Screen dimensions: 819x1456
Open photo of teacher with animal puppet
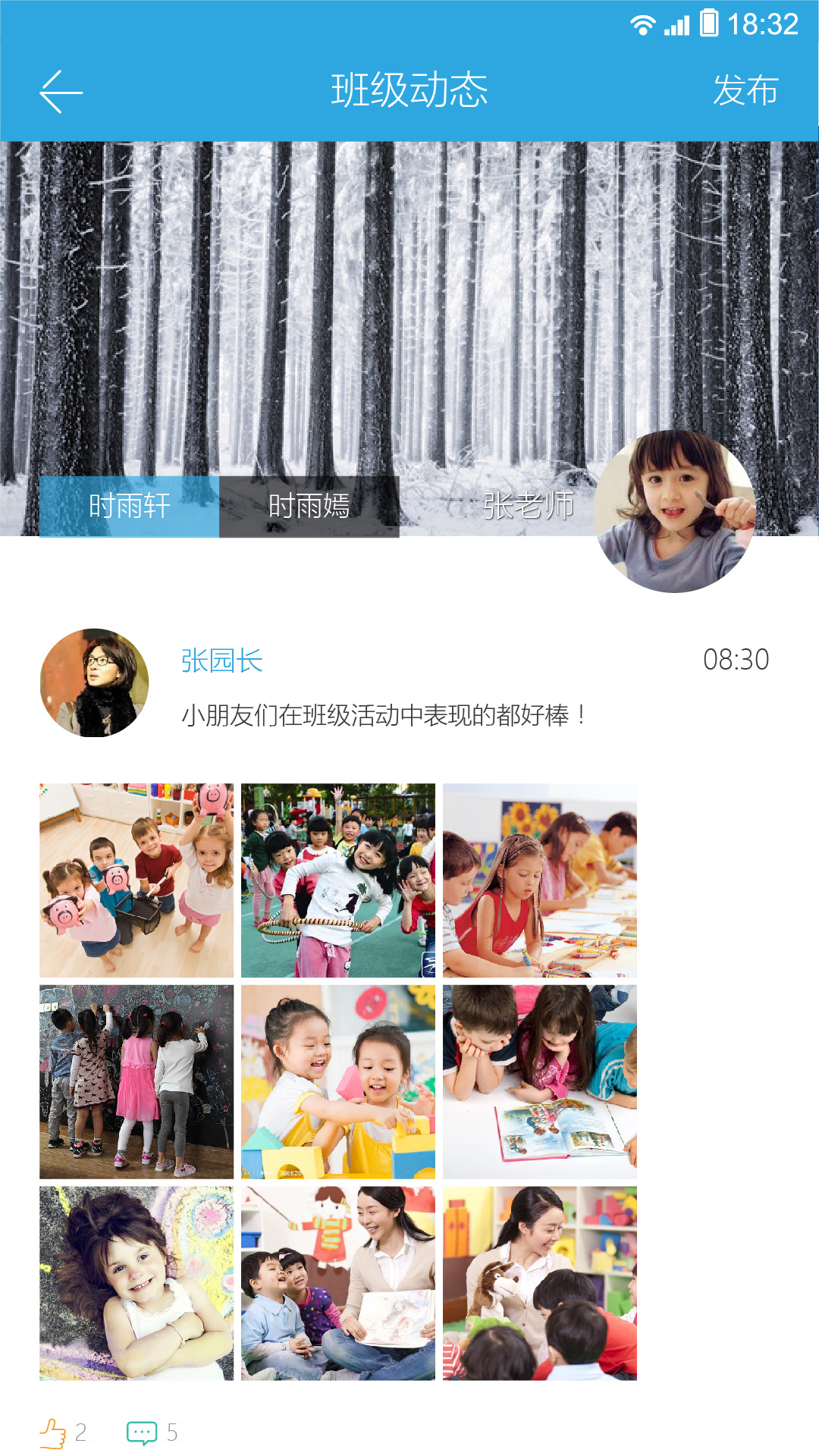(x=540, y=1283)
